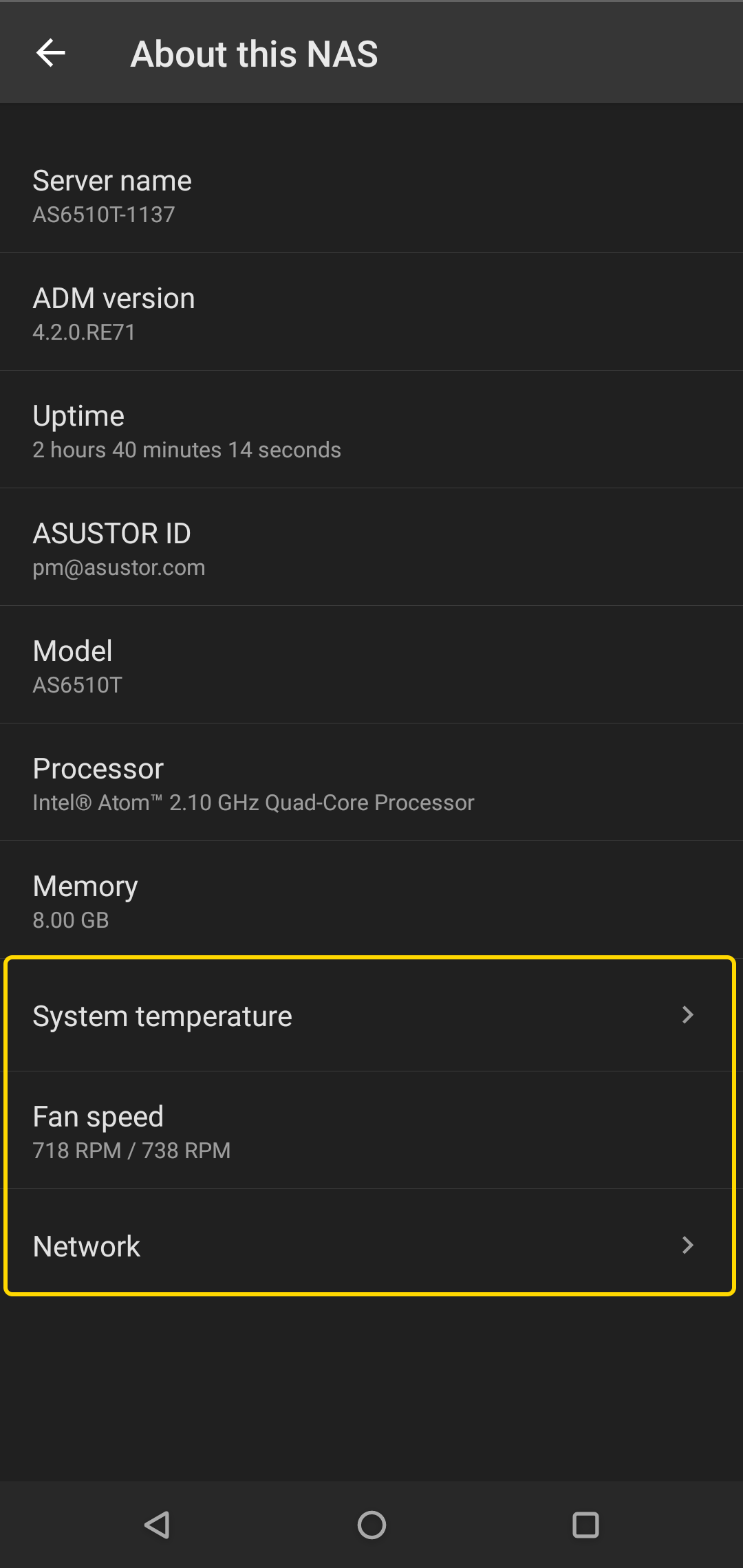
Task: Open the Network details row
Action: (371, 1244)
